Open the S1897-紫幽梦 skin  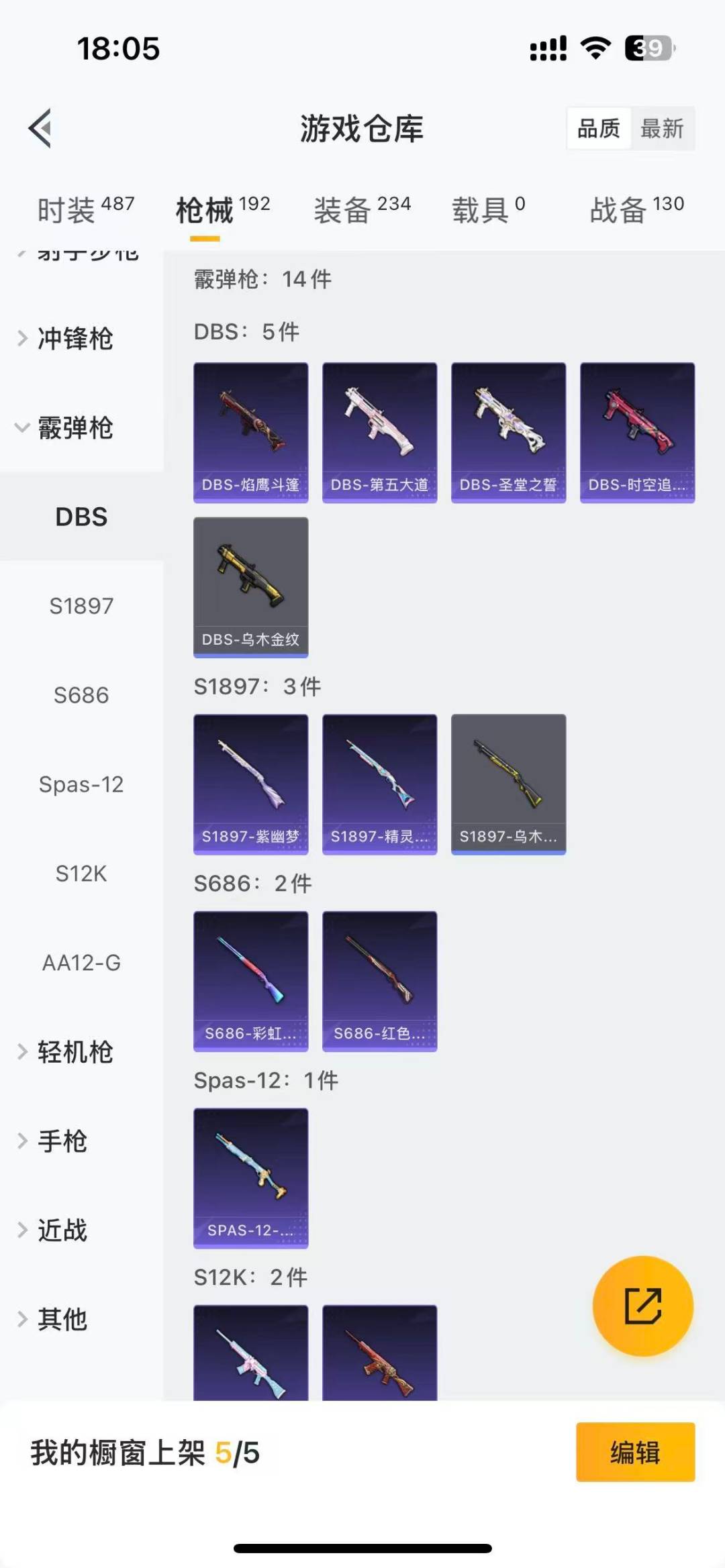(x=250, y=784)
